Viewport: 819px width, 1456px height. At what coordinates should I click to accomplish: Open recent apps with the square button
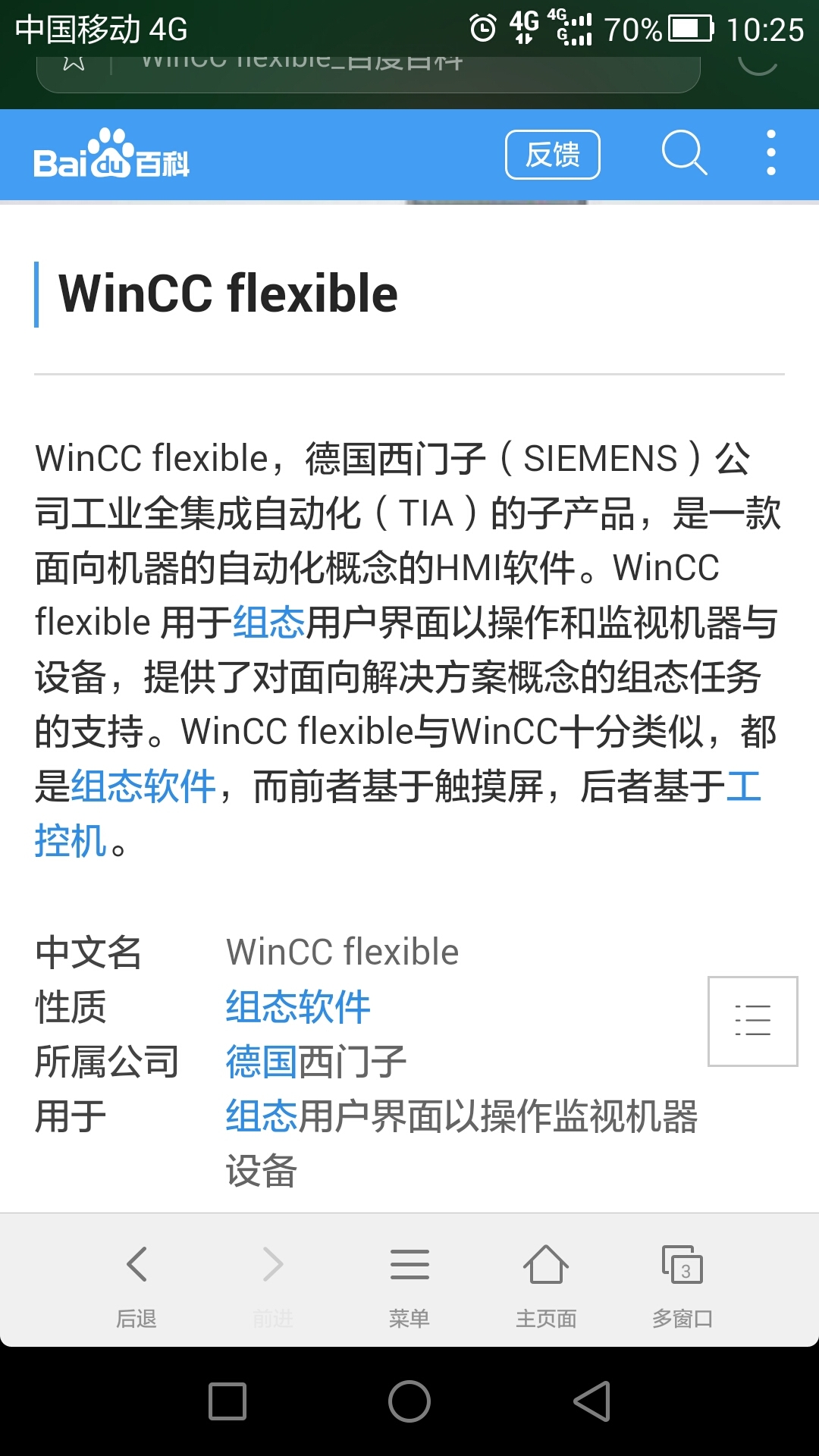[227, 1401]
